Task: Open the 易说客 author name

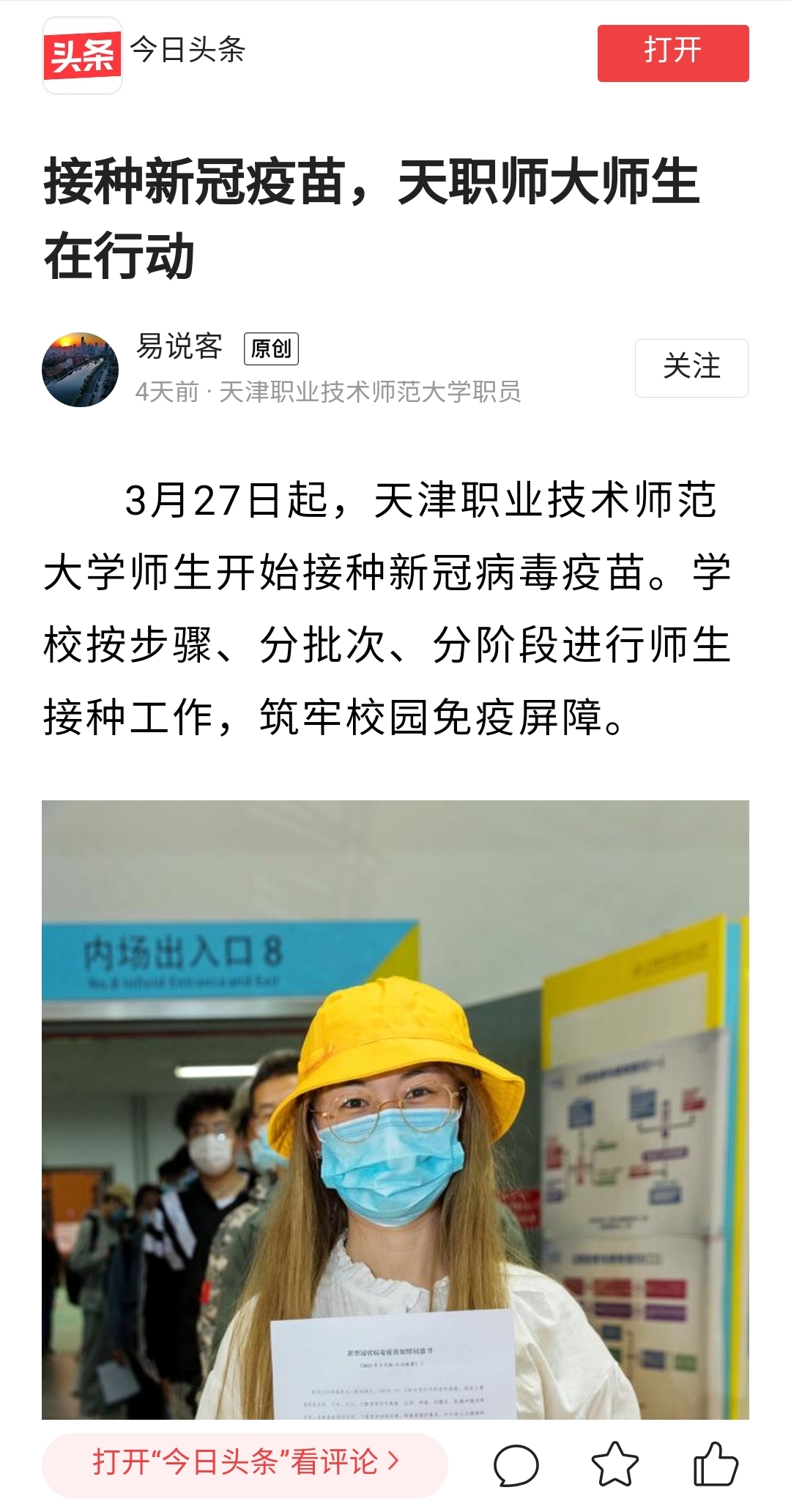Action: point(179,346)
